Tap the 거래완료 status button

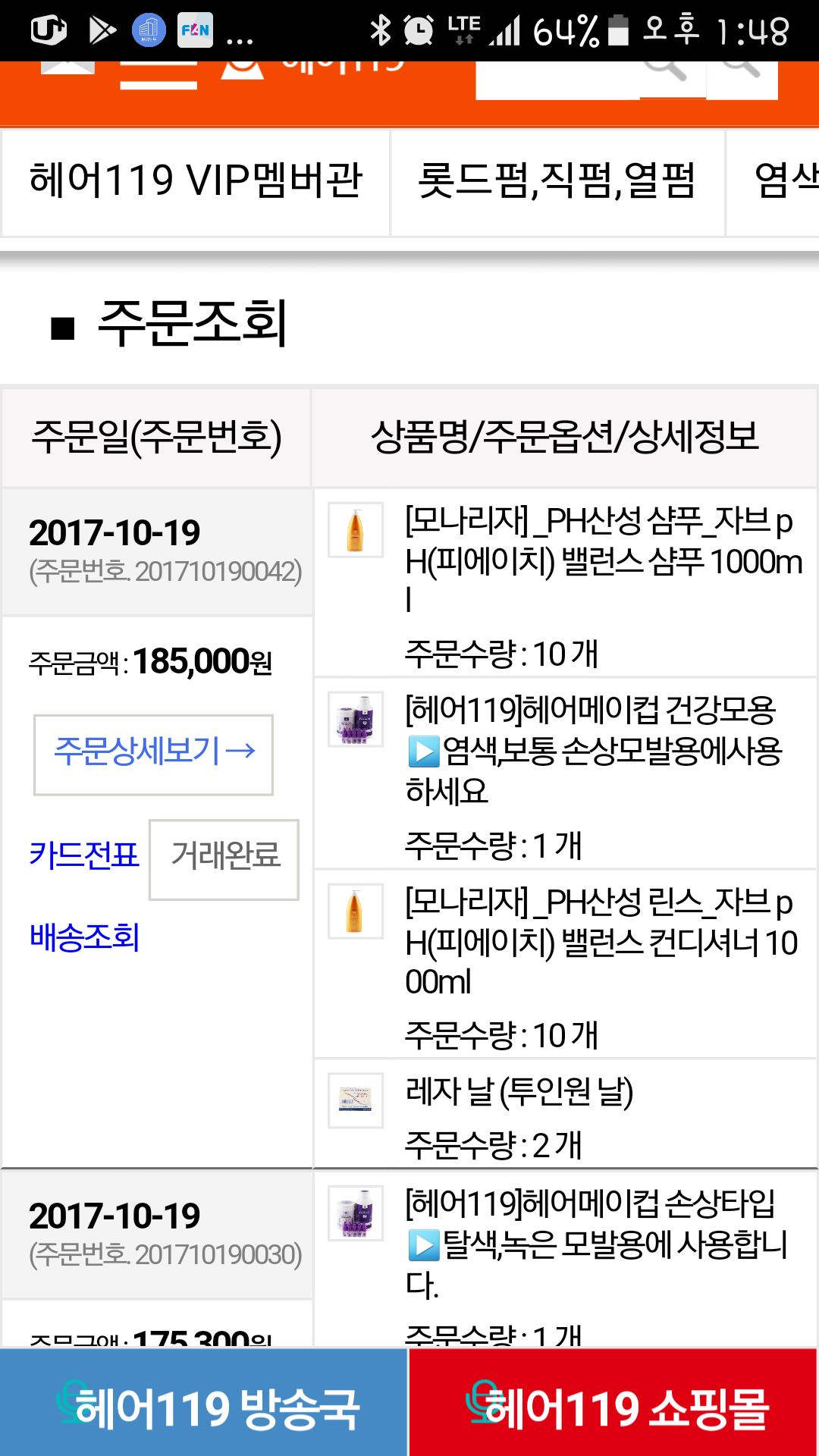click(x=224, y=859)
